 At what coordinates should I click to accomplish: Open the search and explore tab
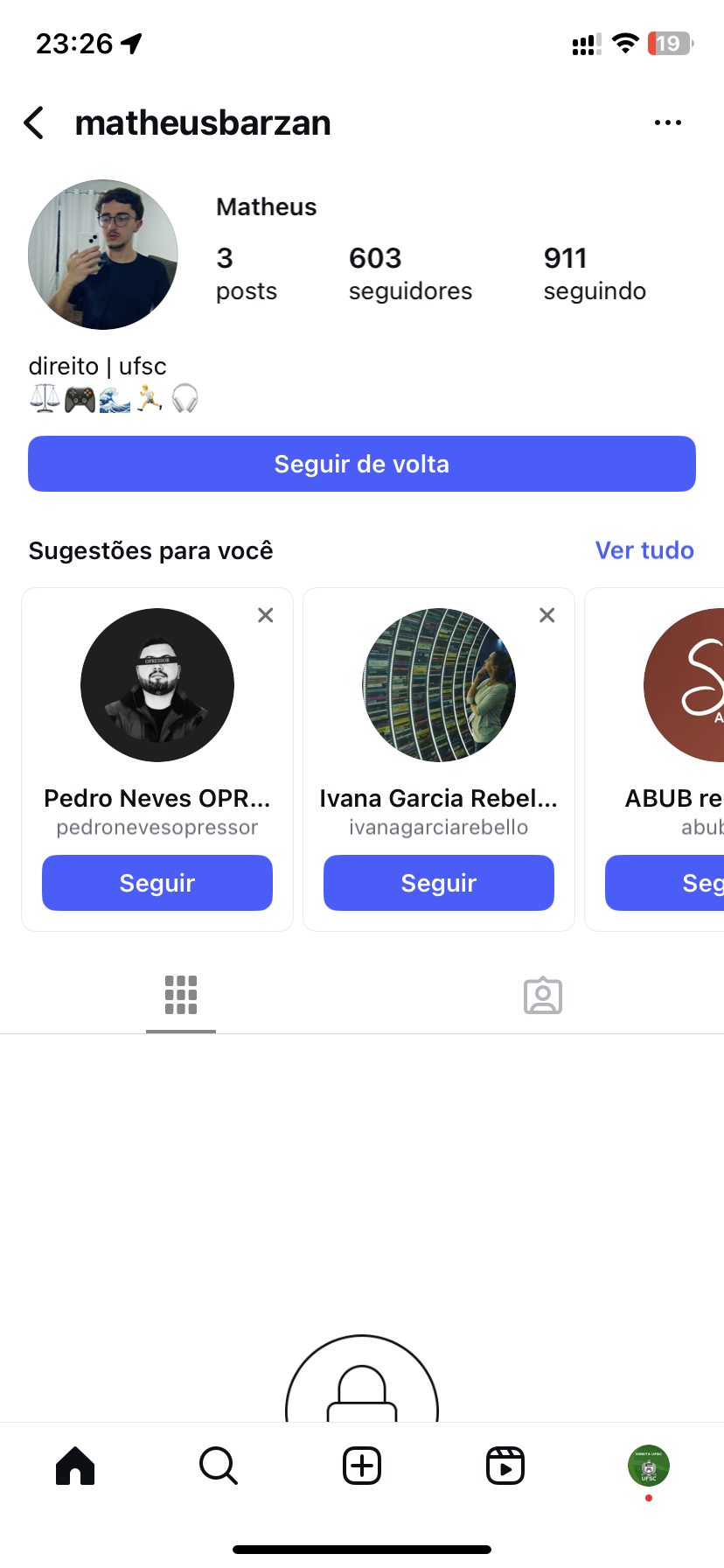tap(219, 1466)
